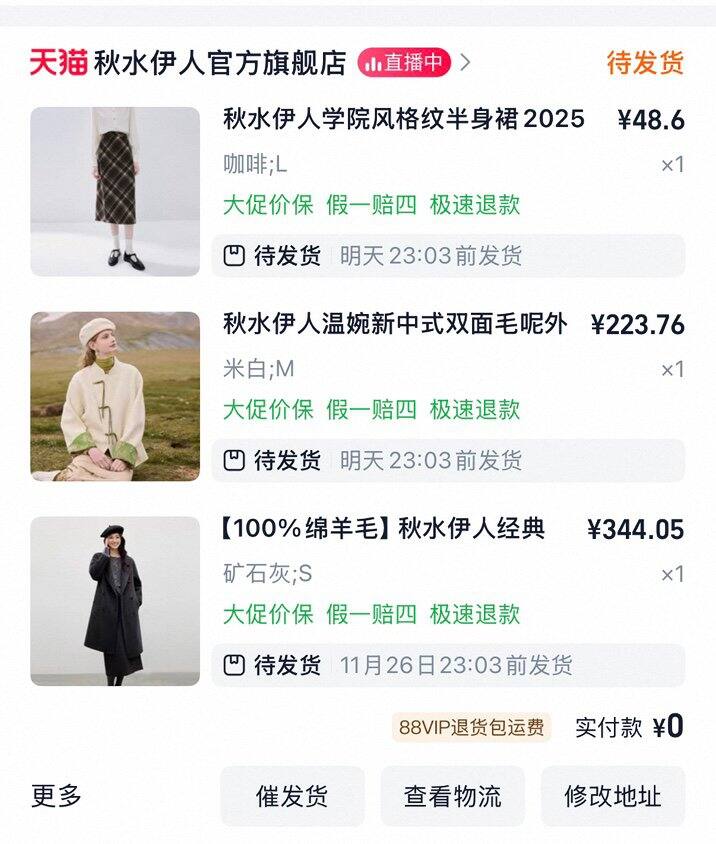Open the 秋水伊人学院风格纹半身裙 item
Image resolution: width=716 pixels, height=844 pixels.
403,119
